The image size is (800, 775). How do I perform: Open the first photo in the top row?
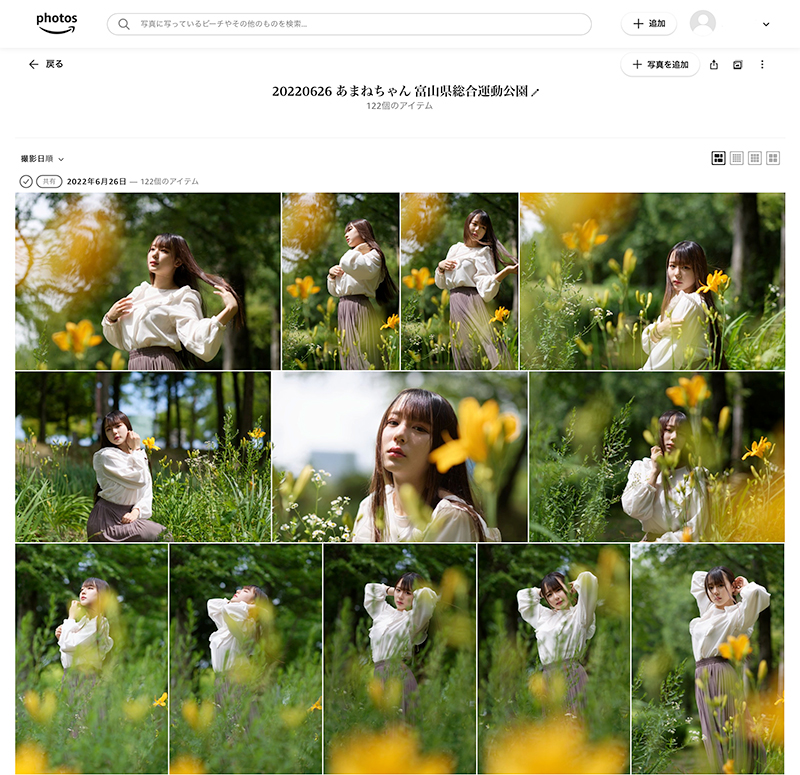tap(147, 282)
